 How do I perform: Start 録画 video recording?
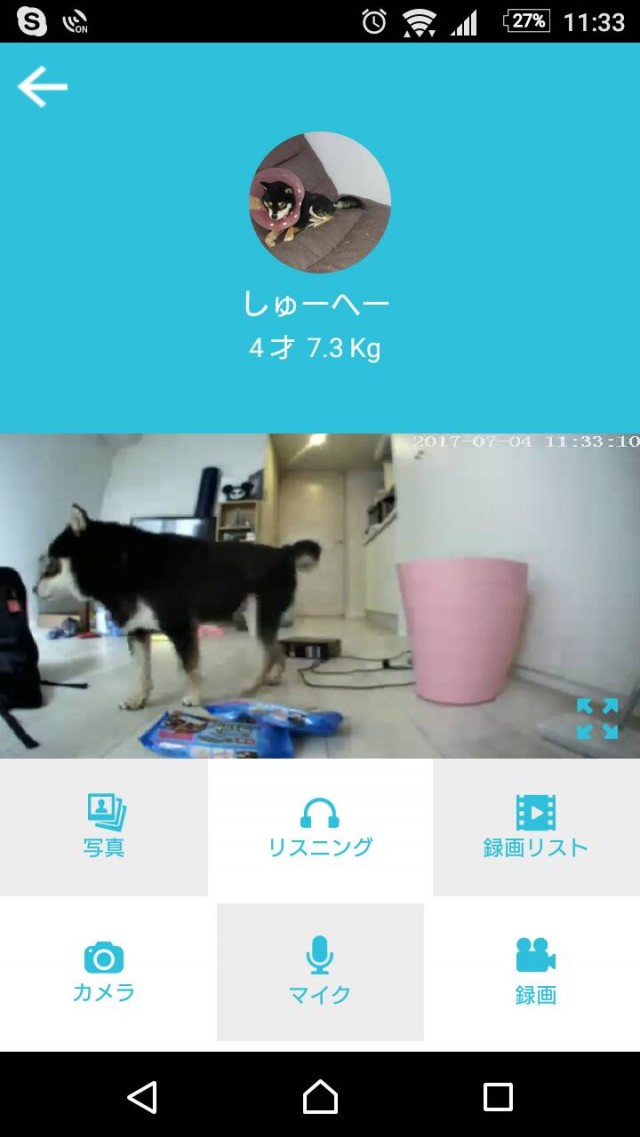coord(535,971)
